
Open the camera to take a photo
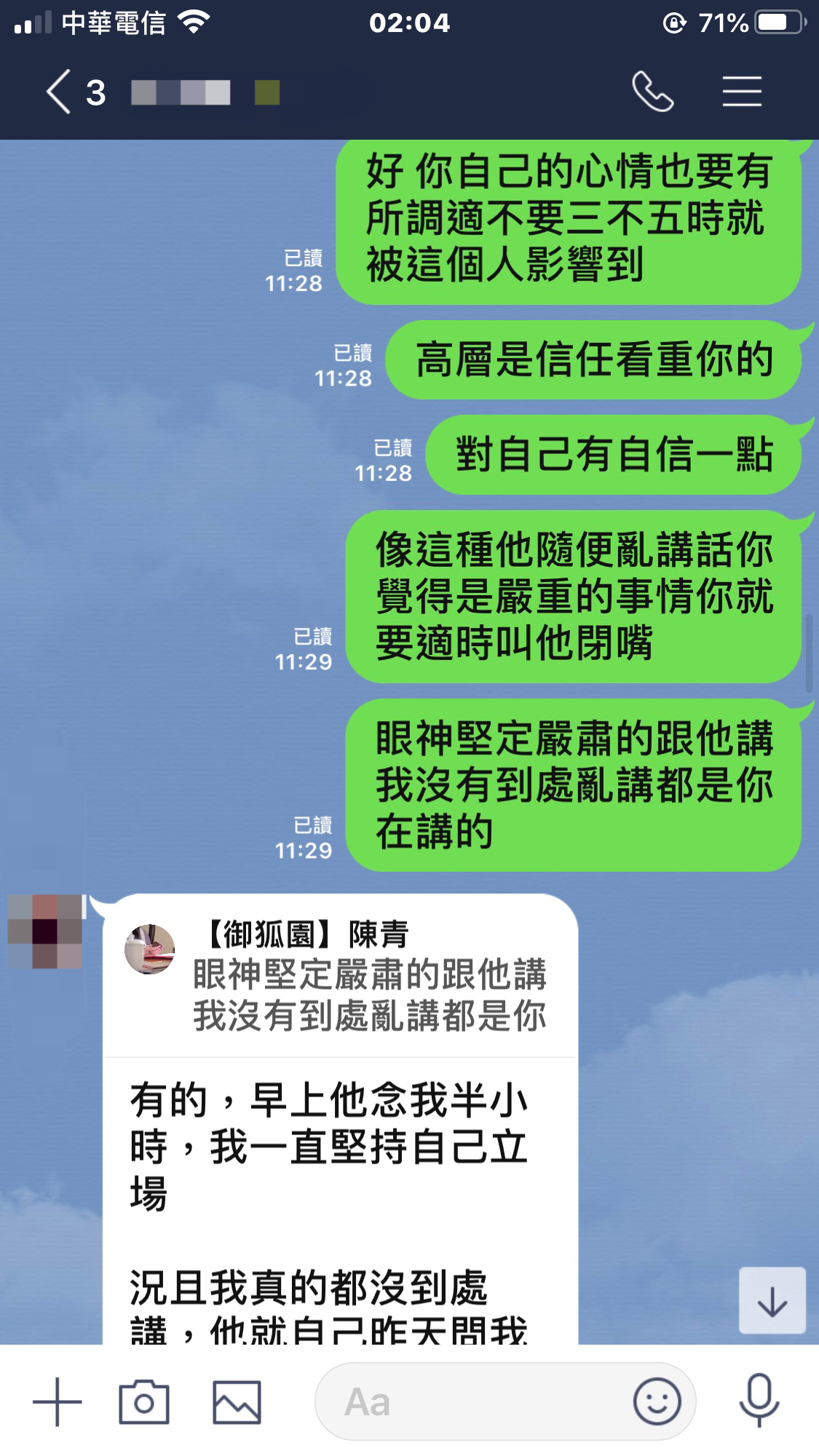click(144, 1401)
